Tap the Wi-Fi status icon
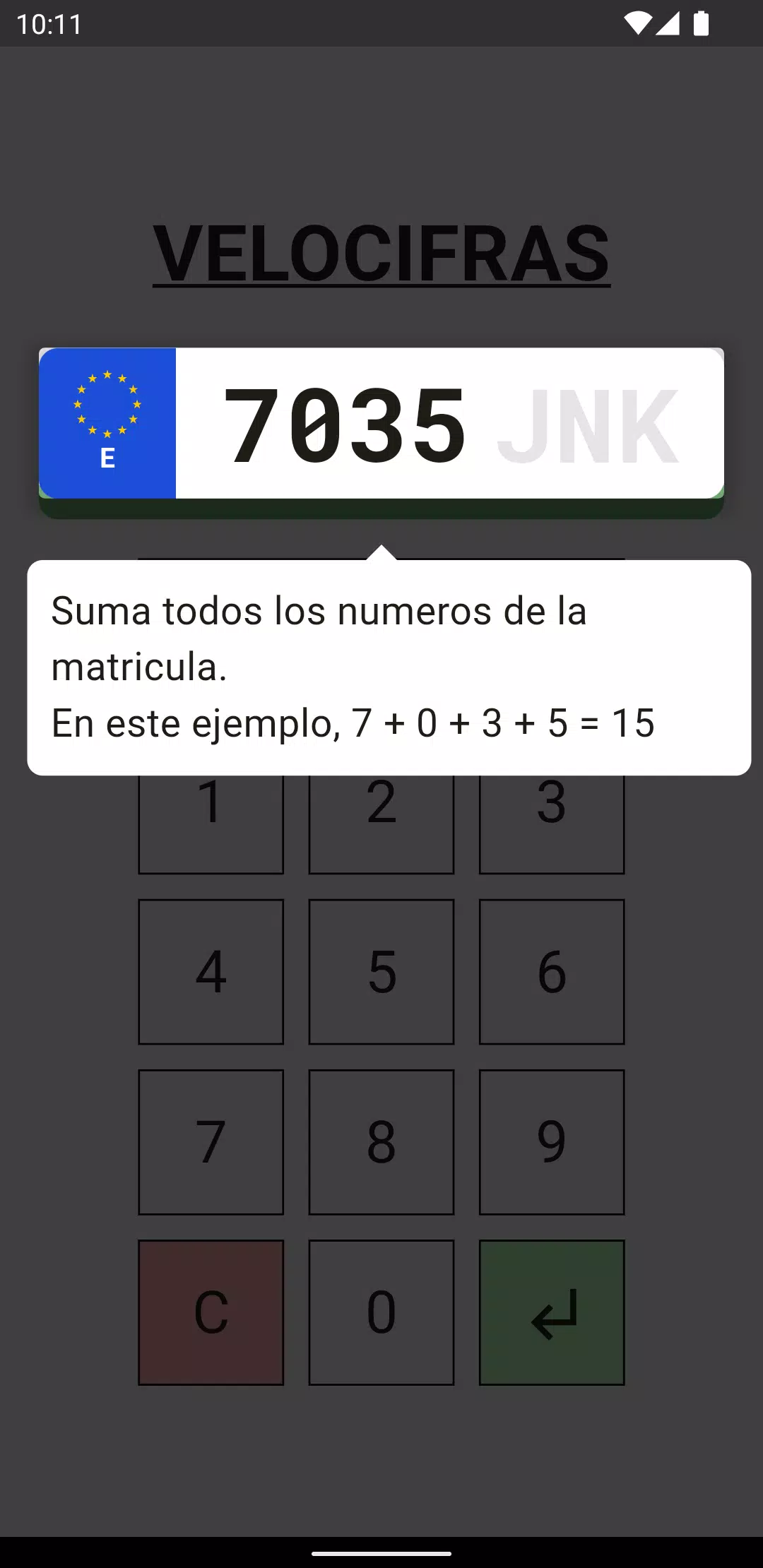The height and width of the screenshot is (1568, 763). pyautogui.click(x=638, y=23)
